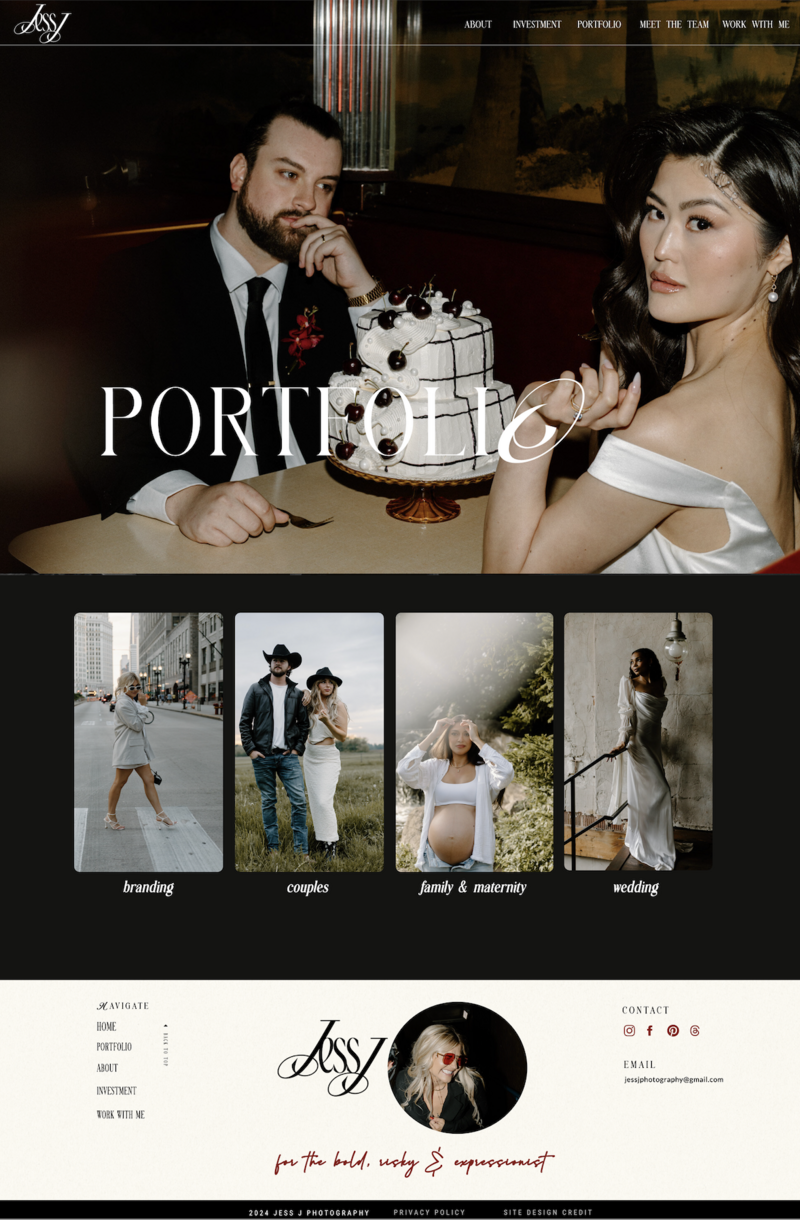Go to Investment in the top menu

[x=537, y=24]
